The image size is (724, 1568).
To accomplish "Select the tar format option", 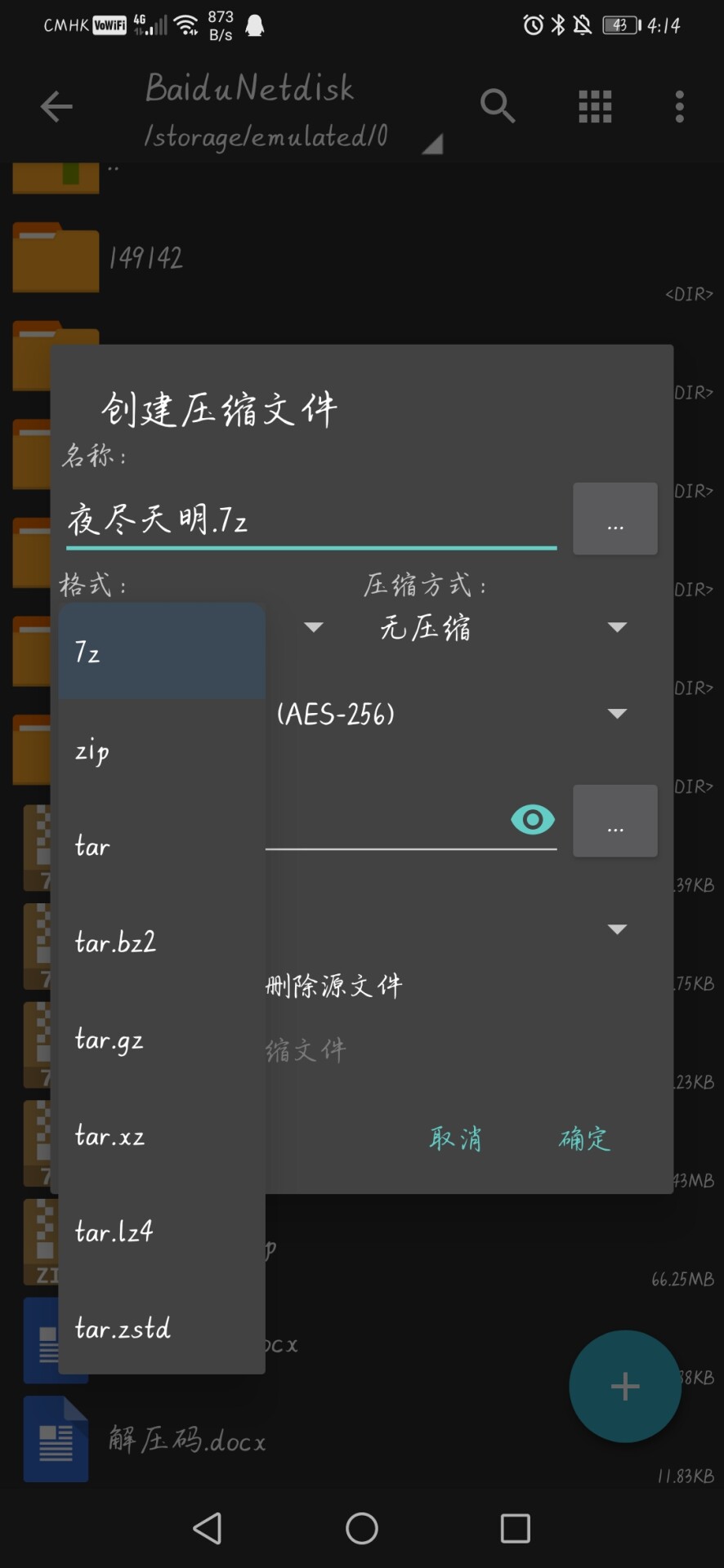I will tap(162, 846).
